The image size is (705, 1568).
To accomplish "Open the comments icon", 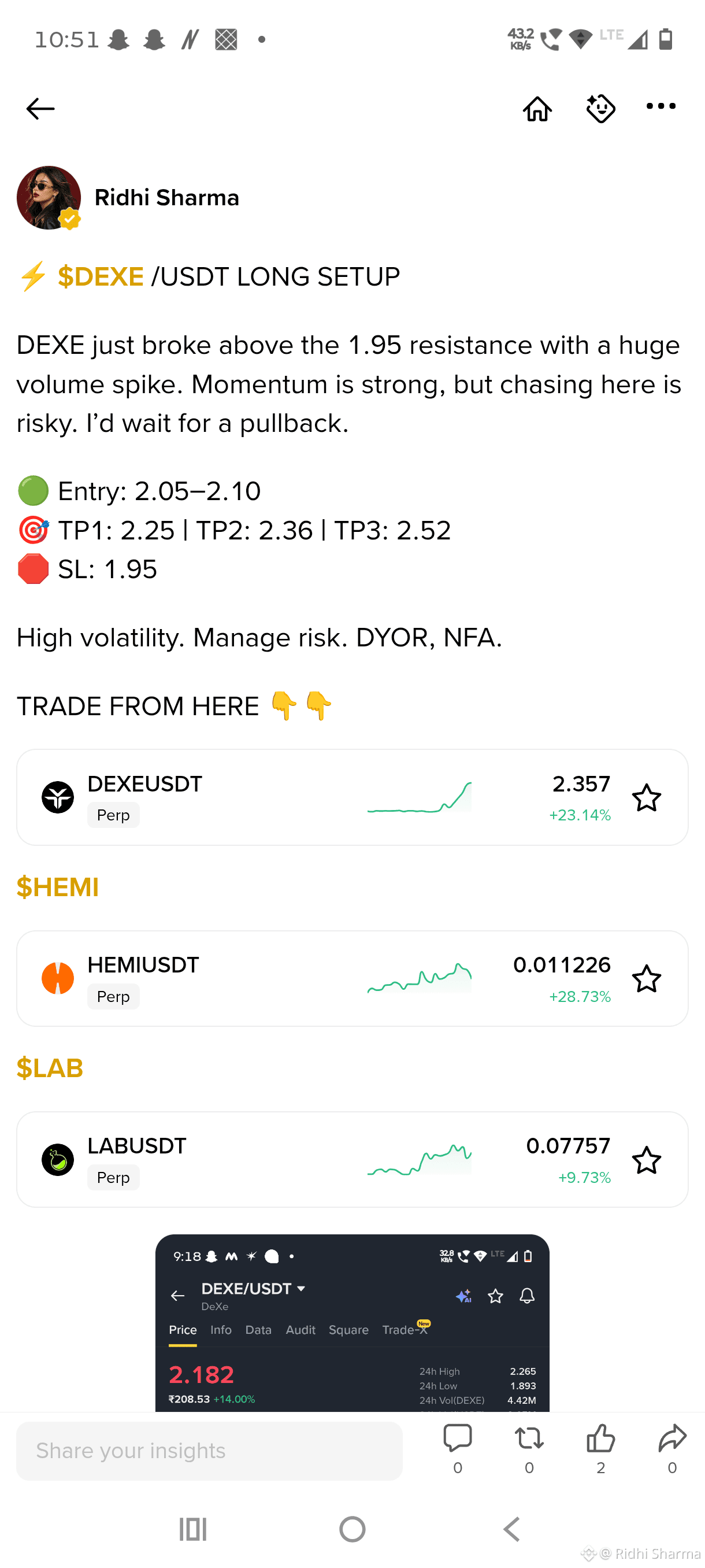I will [x=458, y=1448].
